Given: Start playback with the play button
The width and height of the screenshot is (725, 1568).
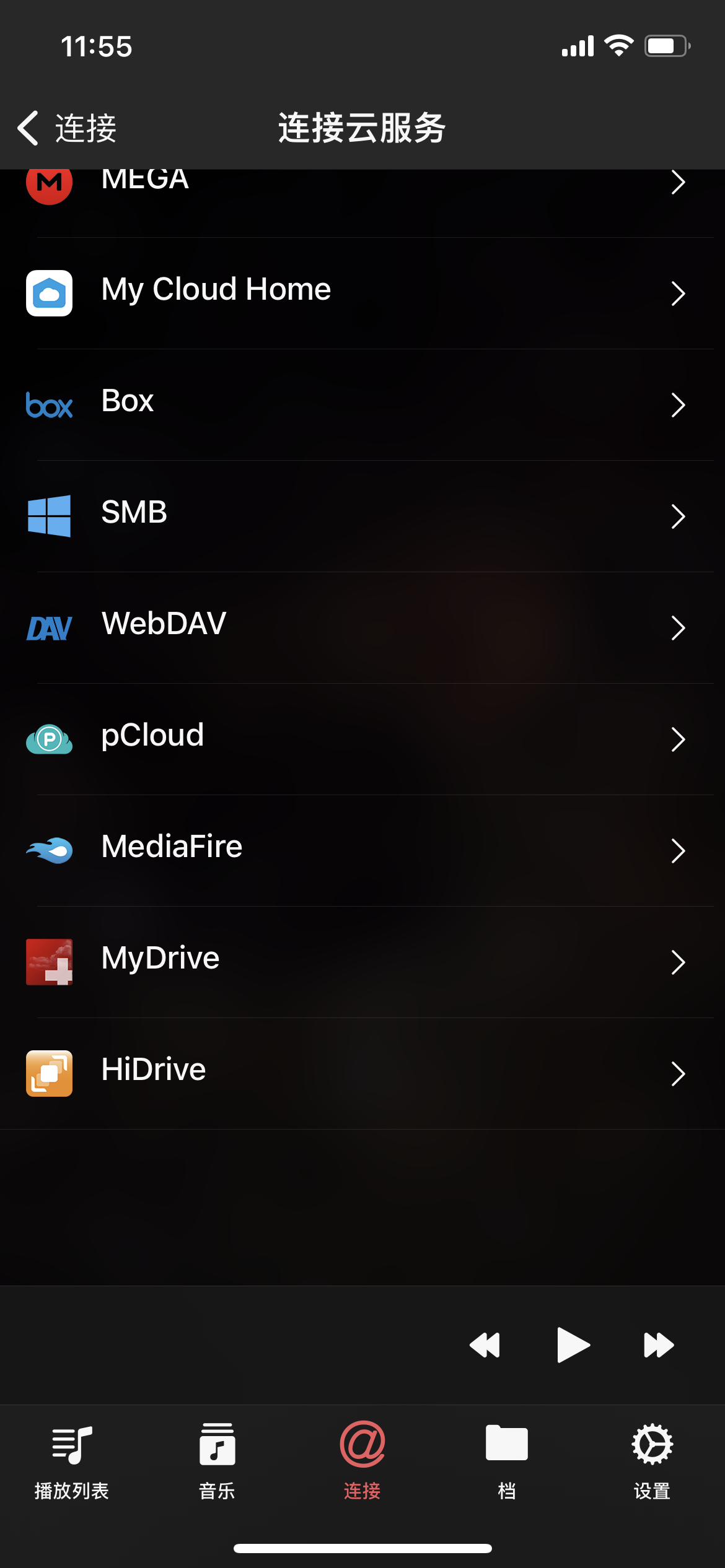Looking at the screenshot, I should (x=573, y=1345).
